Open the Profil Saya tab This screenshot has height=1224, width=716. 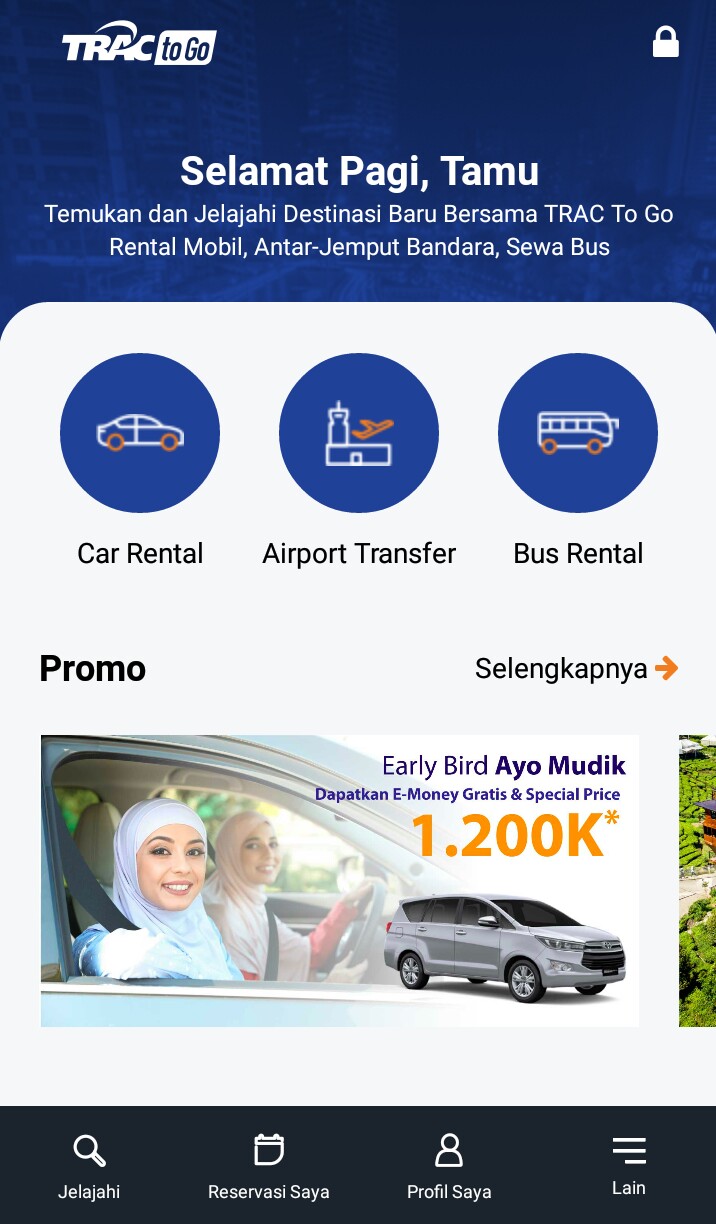tap(449, 1165)
